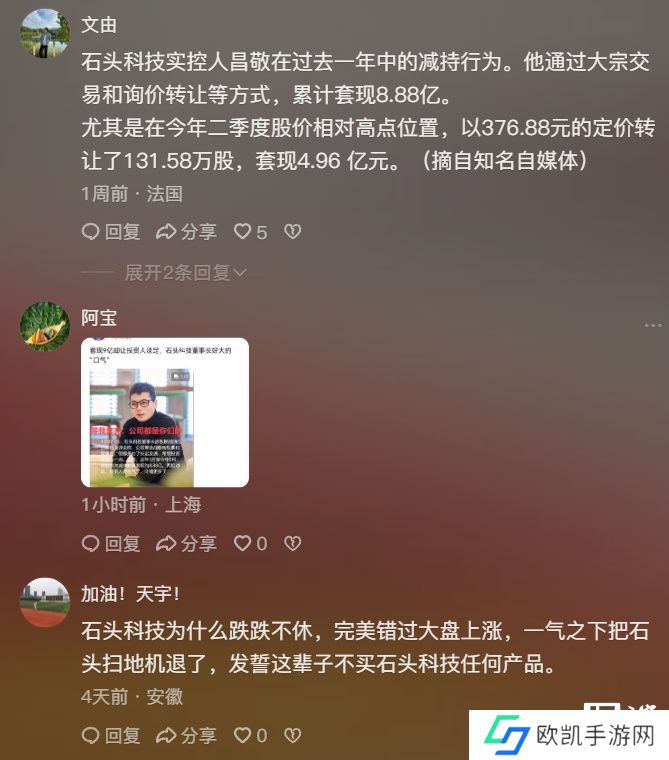669x760 pixels.
Task: Share 文由's comment
Action: click(186, 232)
